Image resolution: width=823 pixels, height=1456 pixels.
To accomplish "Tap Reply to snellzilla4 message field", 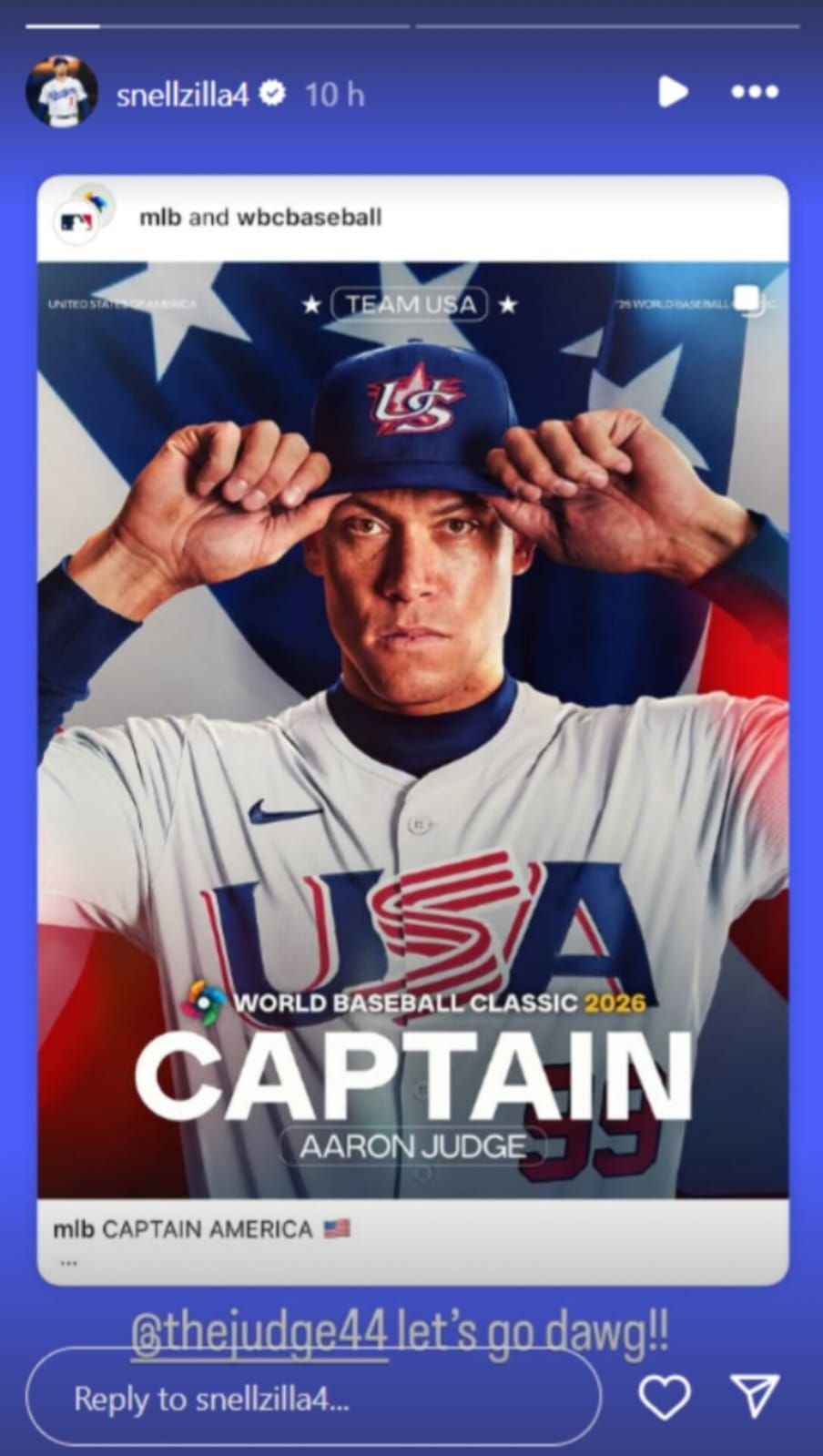I will pos(313,1398).
